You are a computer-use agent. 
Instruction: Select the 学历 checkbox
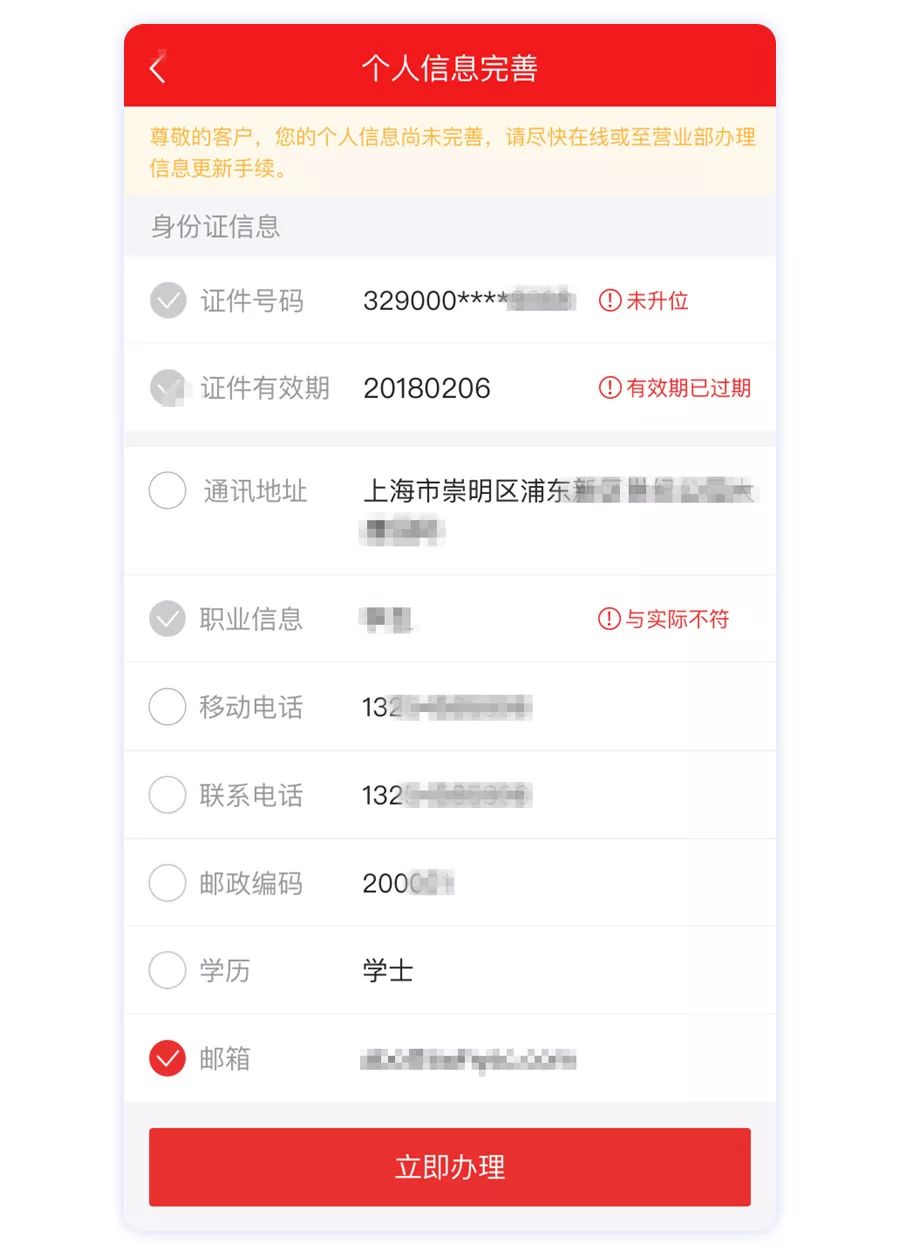point(167,970)
